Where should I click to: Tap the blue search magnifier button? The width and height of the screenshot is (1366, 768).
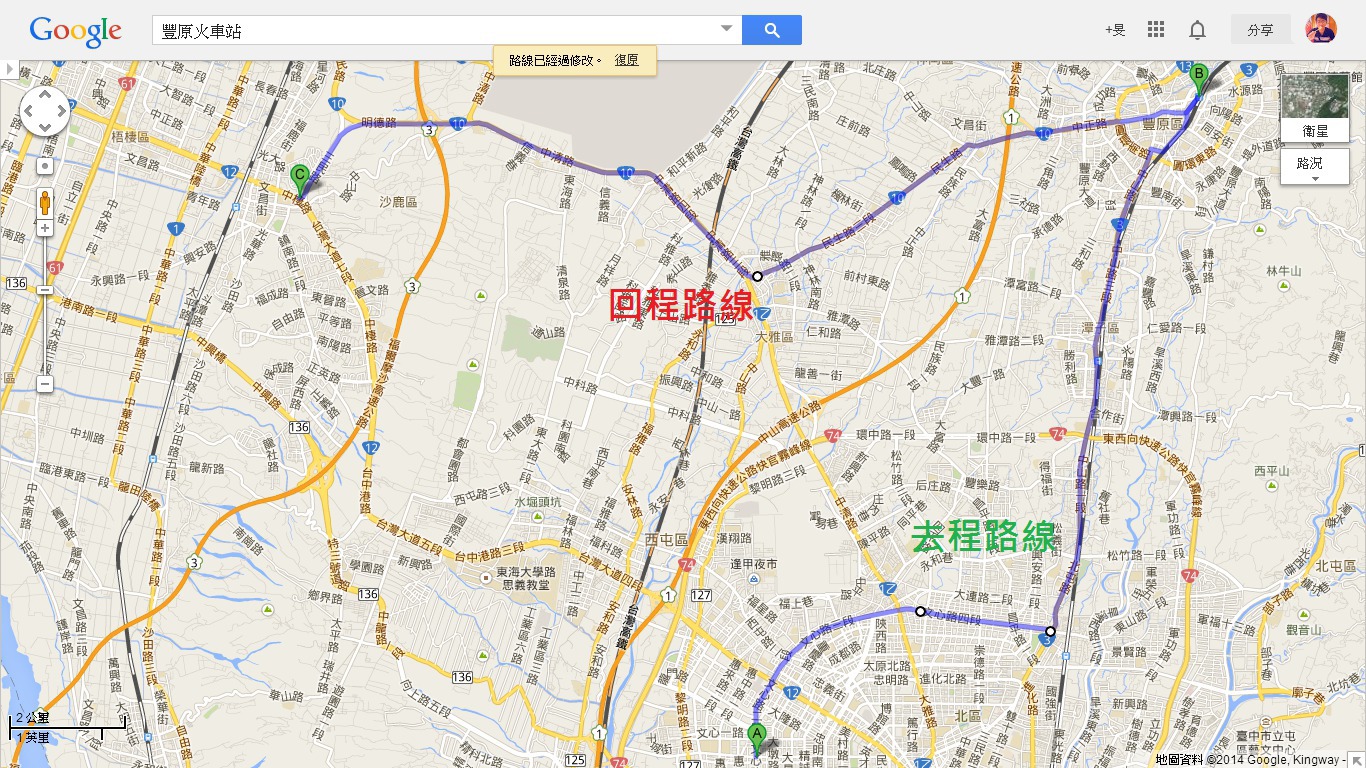[x=771, y=30]
